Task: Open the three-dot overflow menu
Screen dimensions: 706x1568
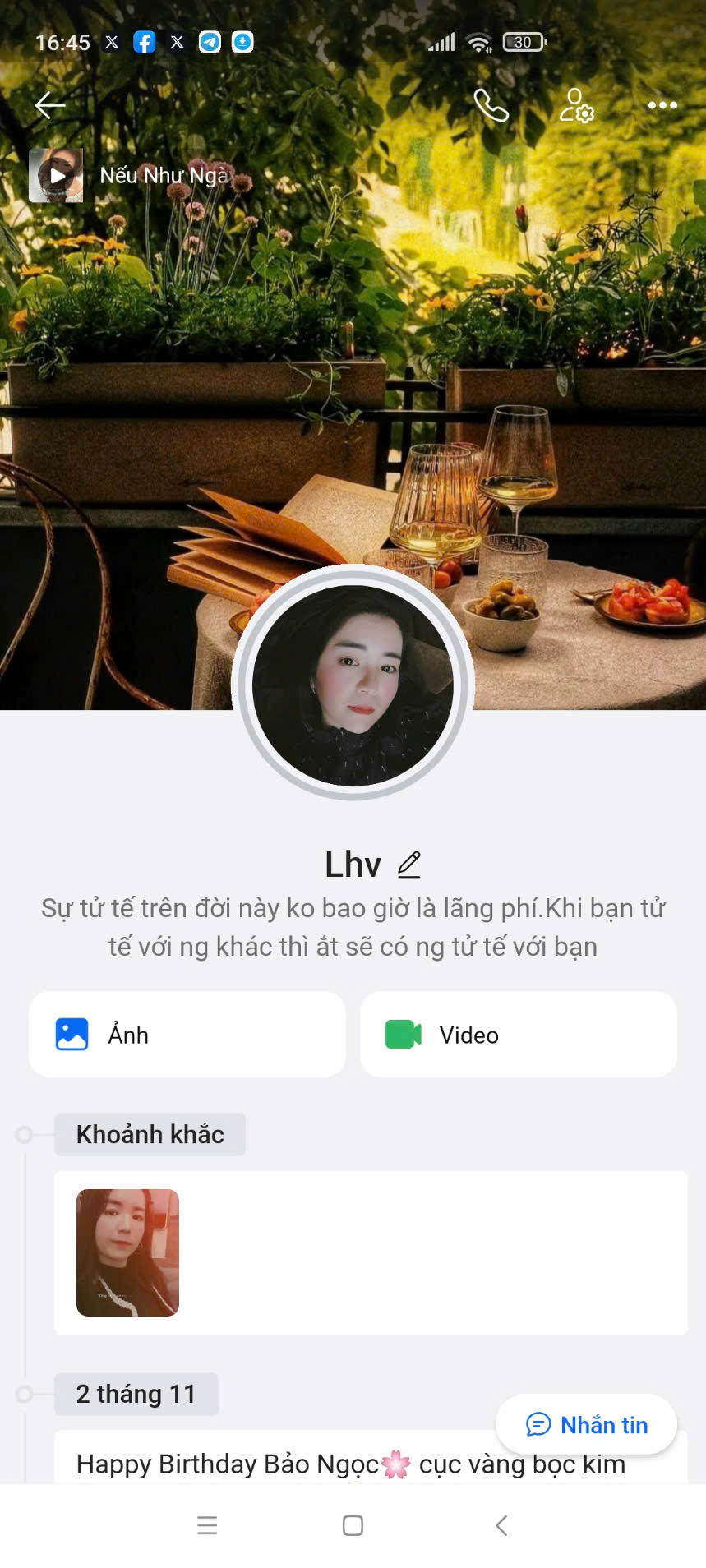Action: coord(662,105)
